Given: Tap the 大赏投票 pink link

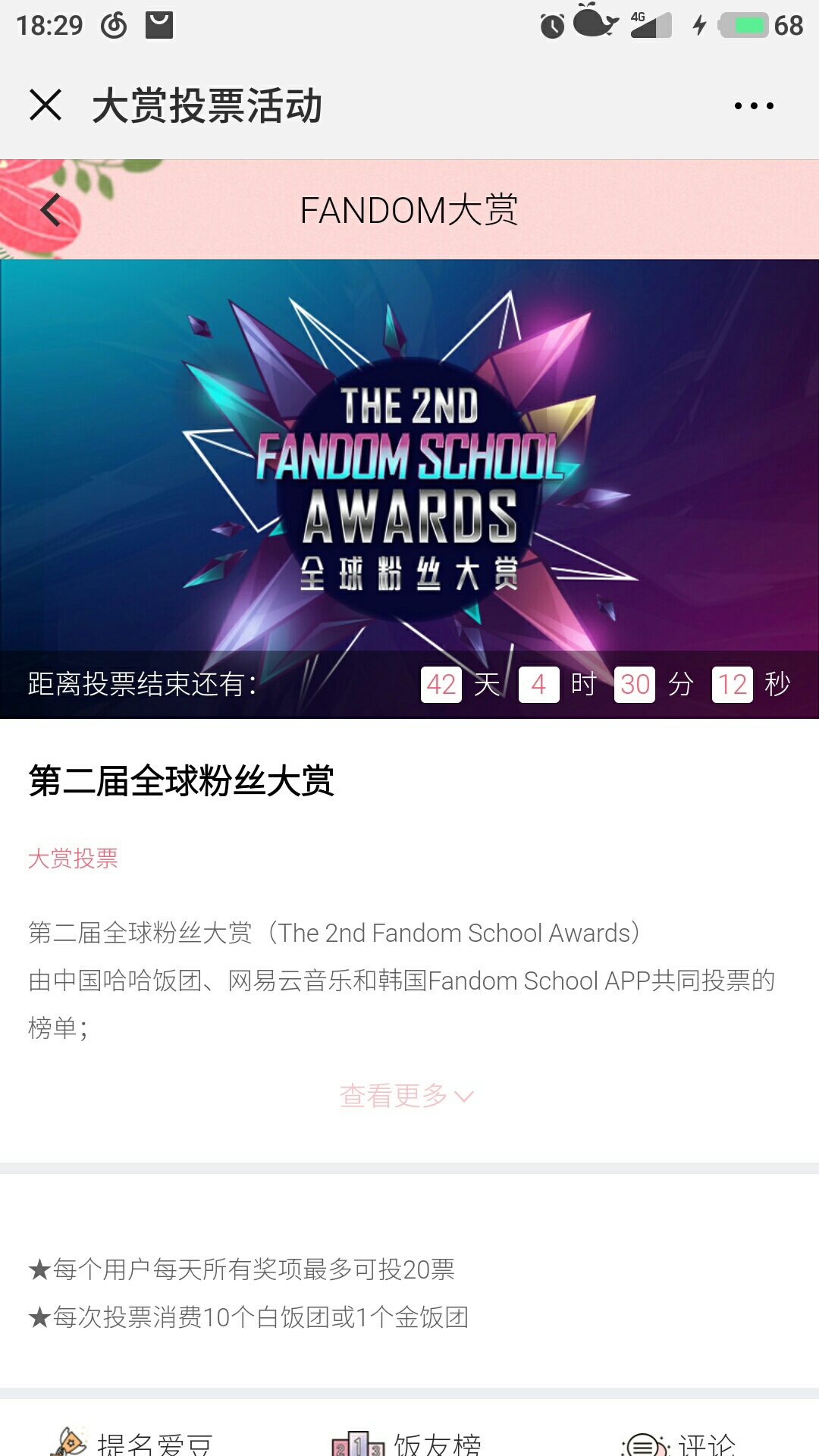Looking at the screenshot, I should pos(73,858).
